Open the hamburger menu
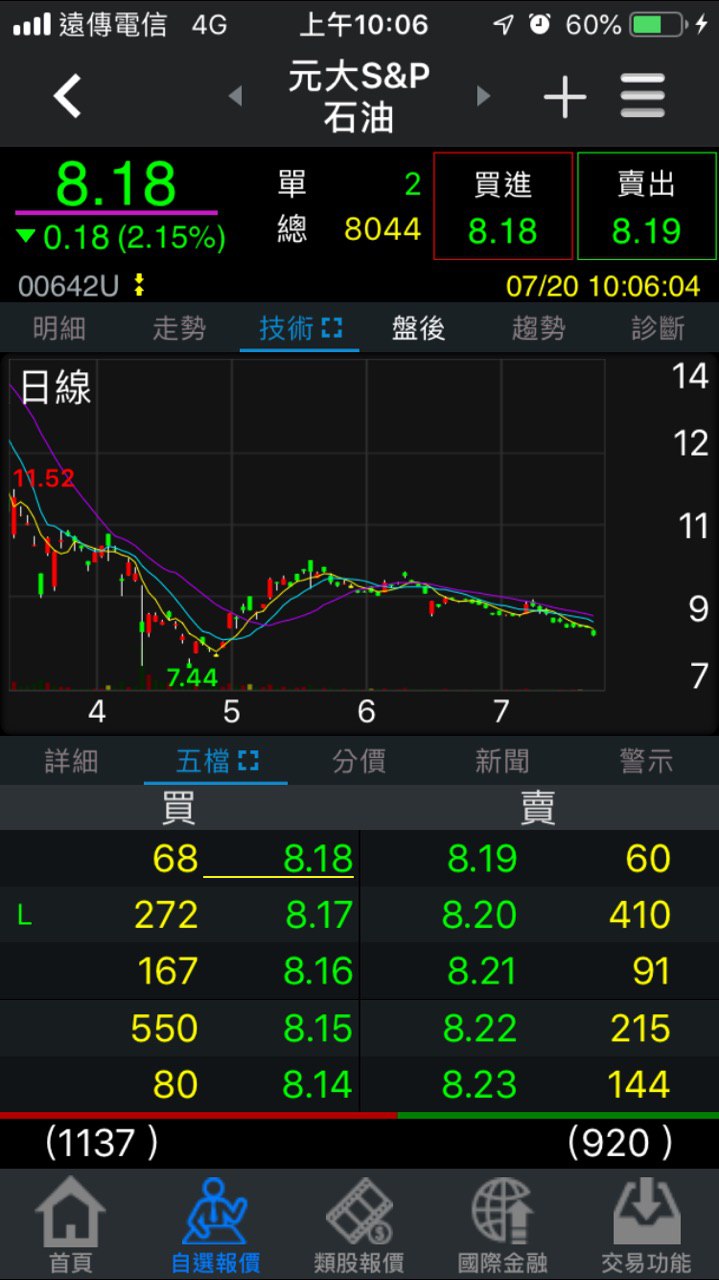 tap(643, 97)
